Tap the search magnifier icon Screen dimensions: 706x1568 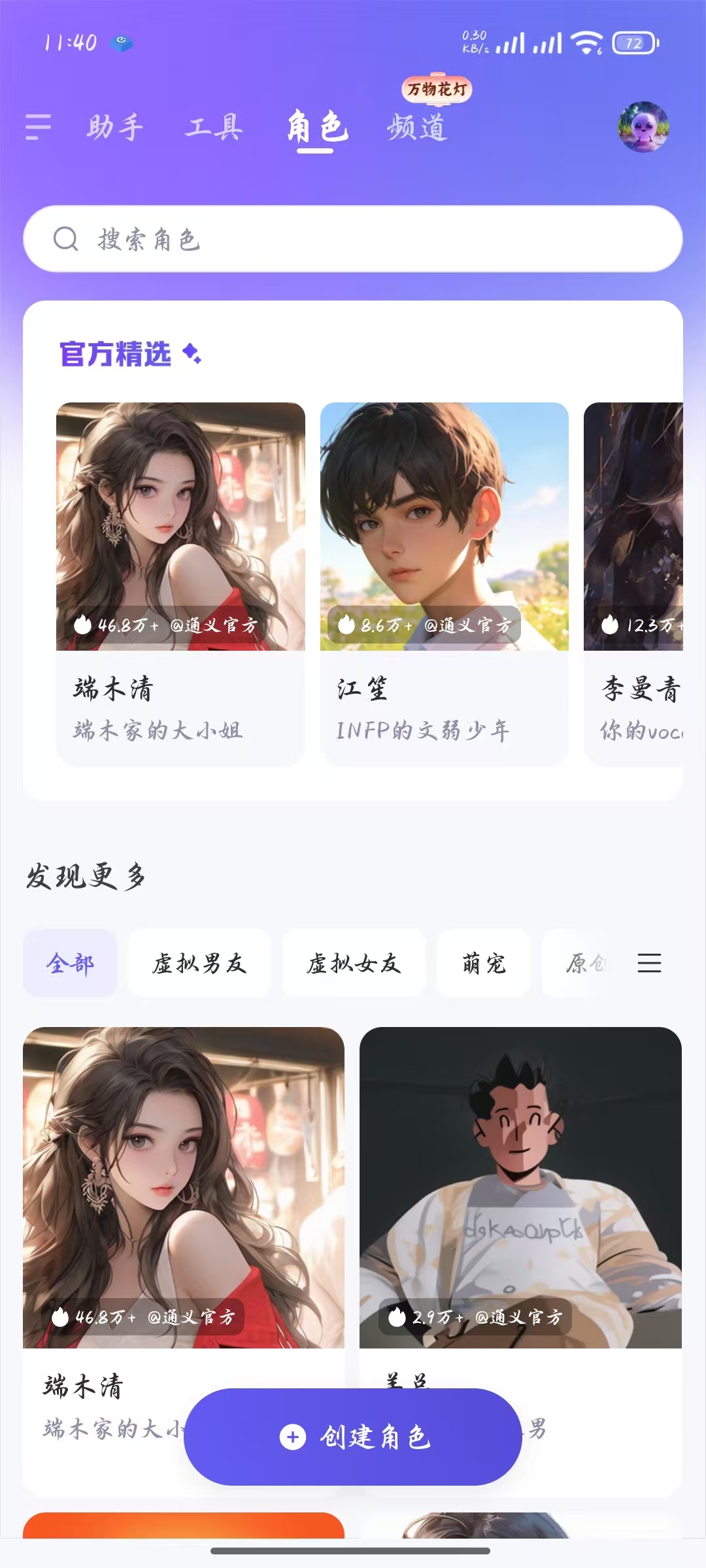coord(66,238)
